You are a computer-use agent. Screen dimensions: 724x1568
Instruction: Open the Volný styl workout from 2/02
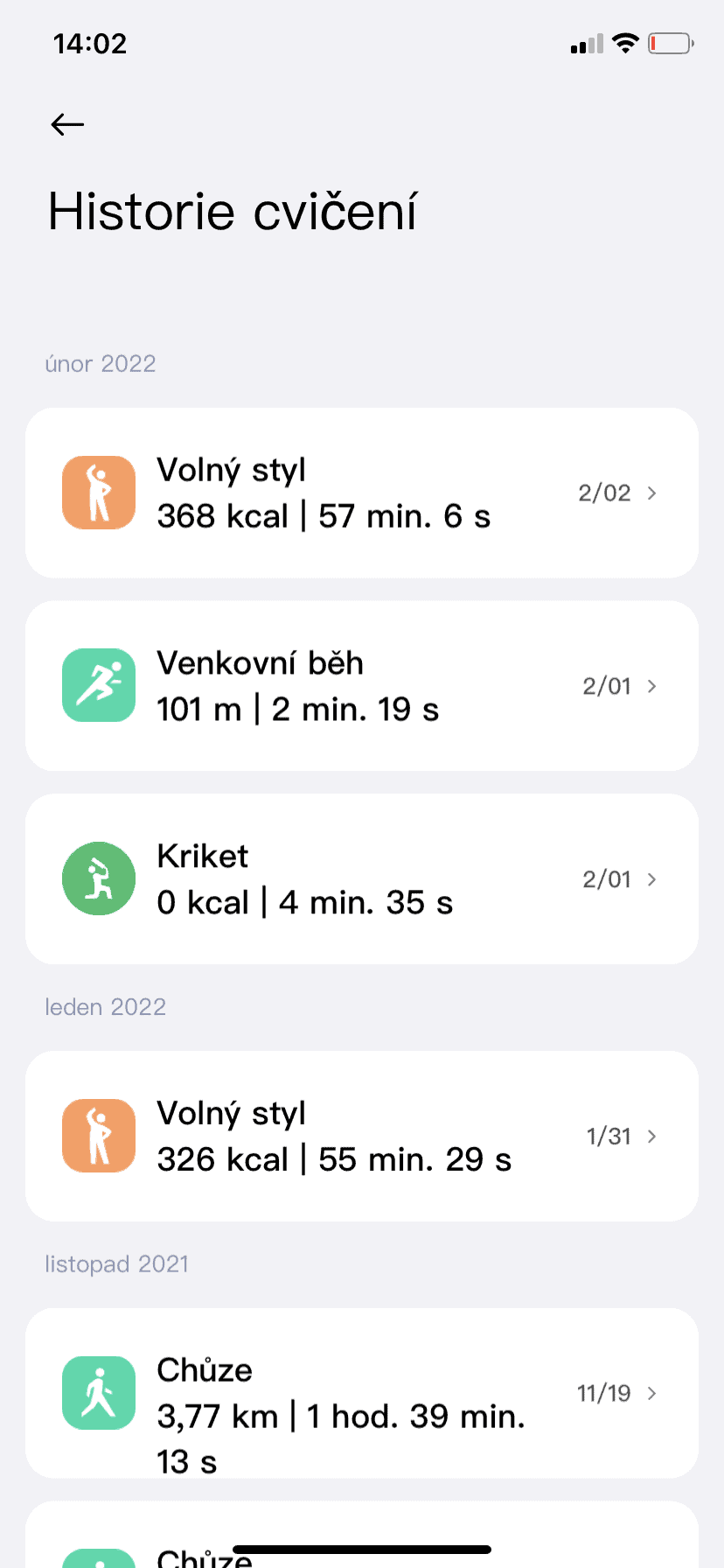pos(361,493)
